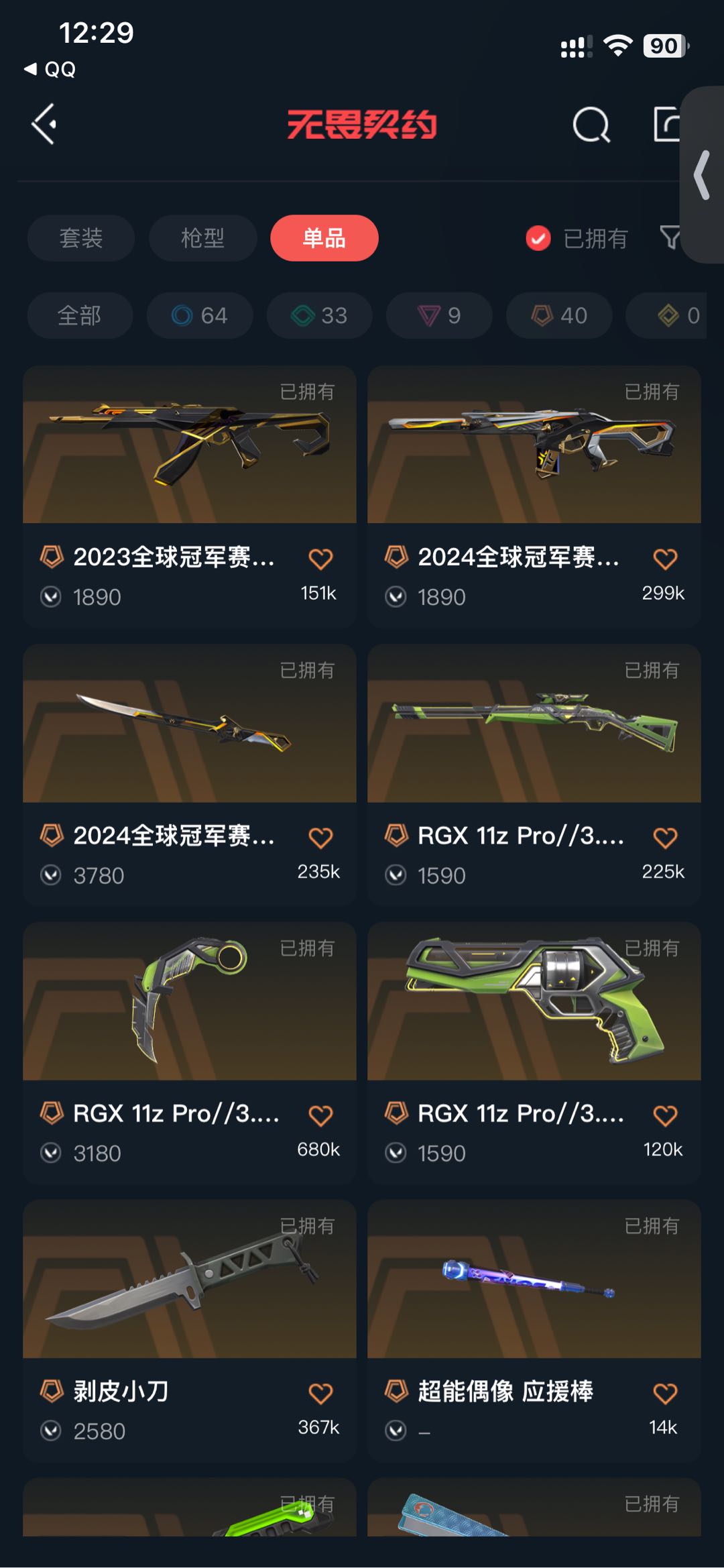
Task: Open the 2023全球冠军赛 rifle card
Action: click(x=189, y=445)
